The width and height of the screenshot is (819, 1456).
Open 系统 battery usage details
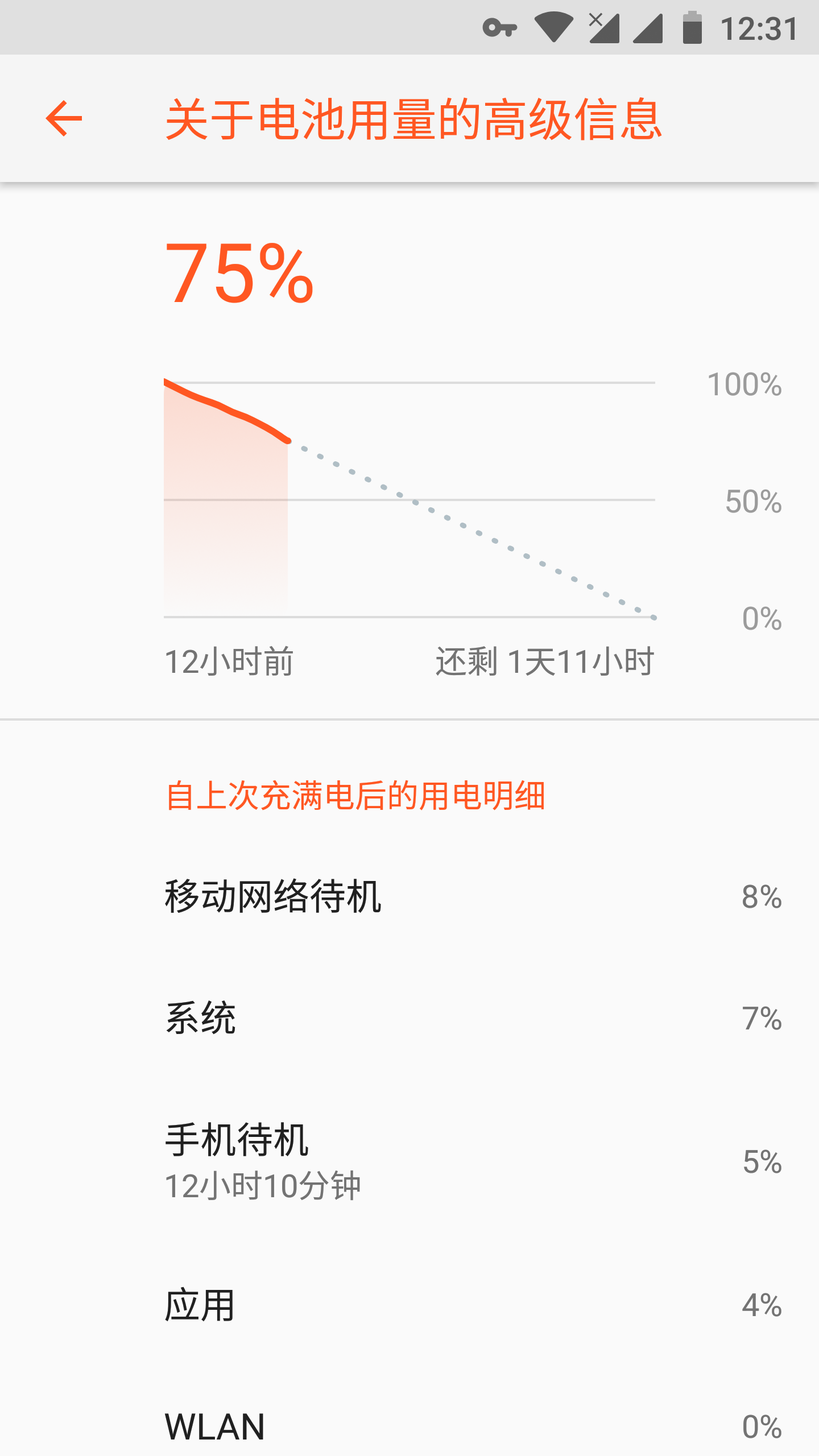pyautogui.click(x=409, y=1018)
